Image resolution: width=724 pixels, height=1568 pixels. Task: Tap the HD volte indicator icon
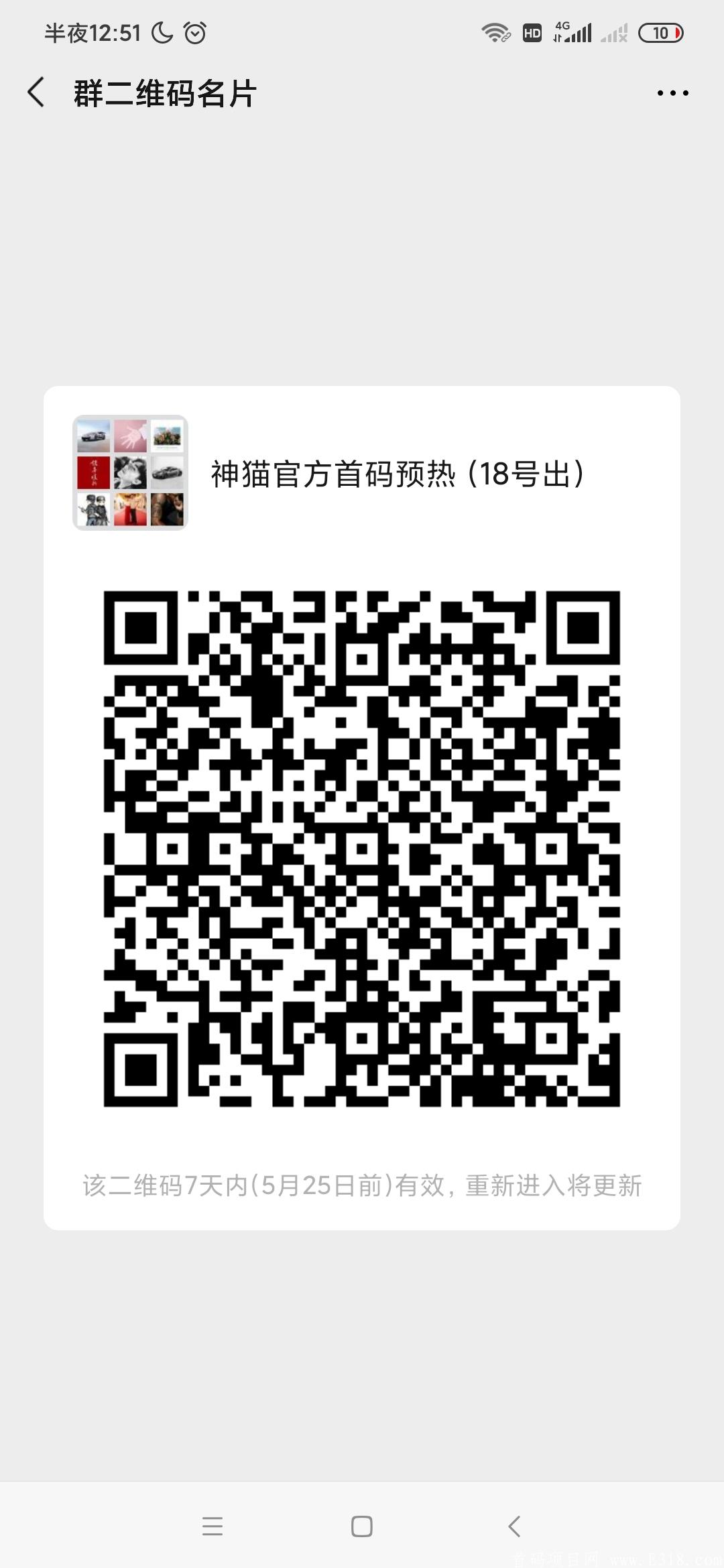click(x=533, y=31)
